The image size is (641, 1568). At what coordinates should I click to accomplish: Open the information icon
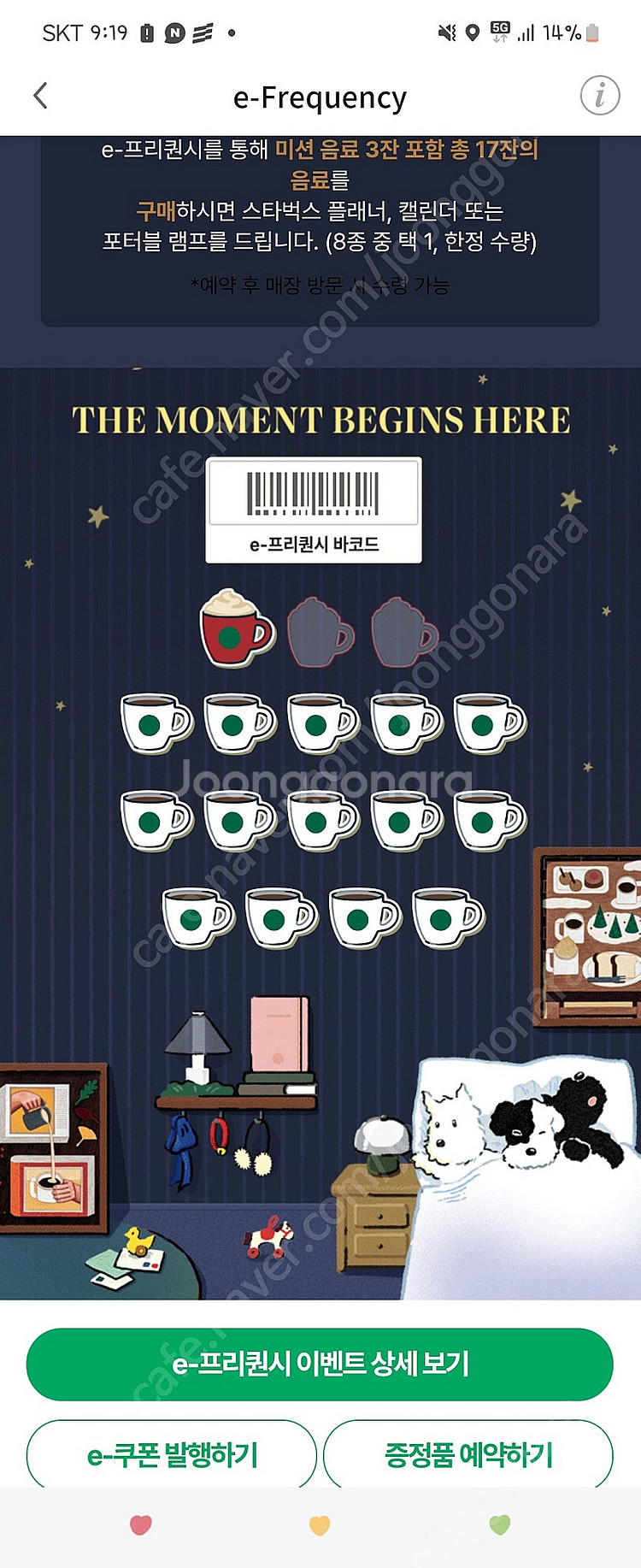[599, 96]
